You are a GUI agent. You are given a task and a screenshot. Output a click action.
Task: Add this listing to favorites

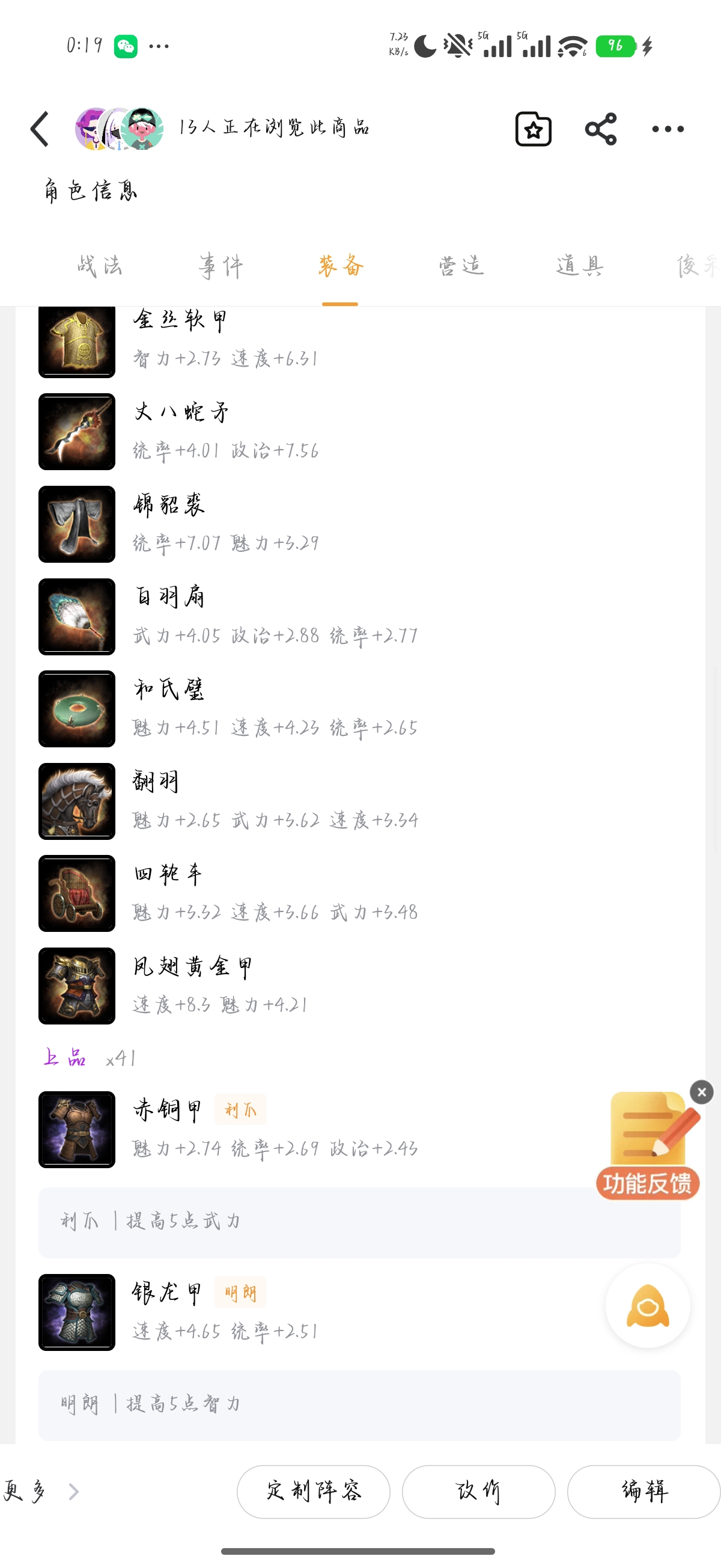pos(533,129)
